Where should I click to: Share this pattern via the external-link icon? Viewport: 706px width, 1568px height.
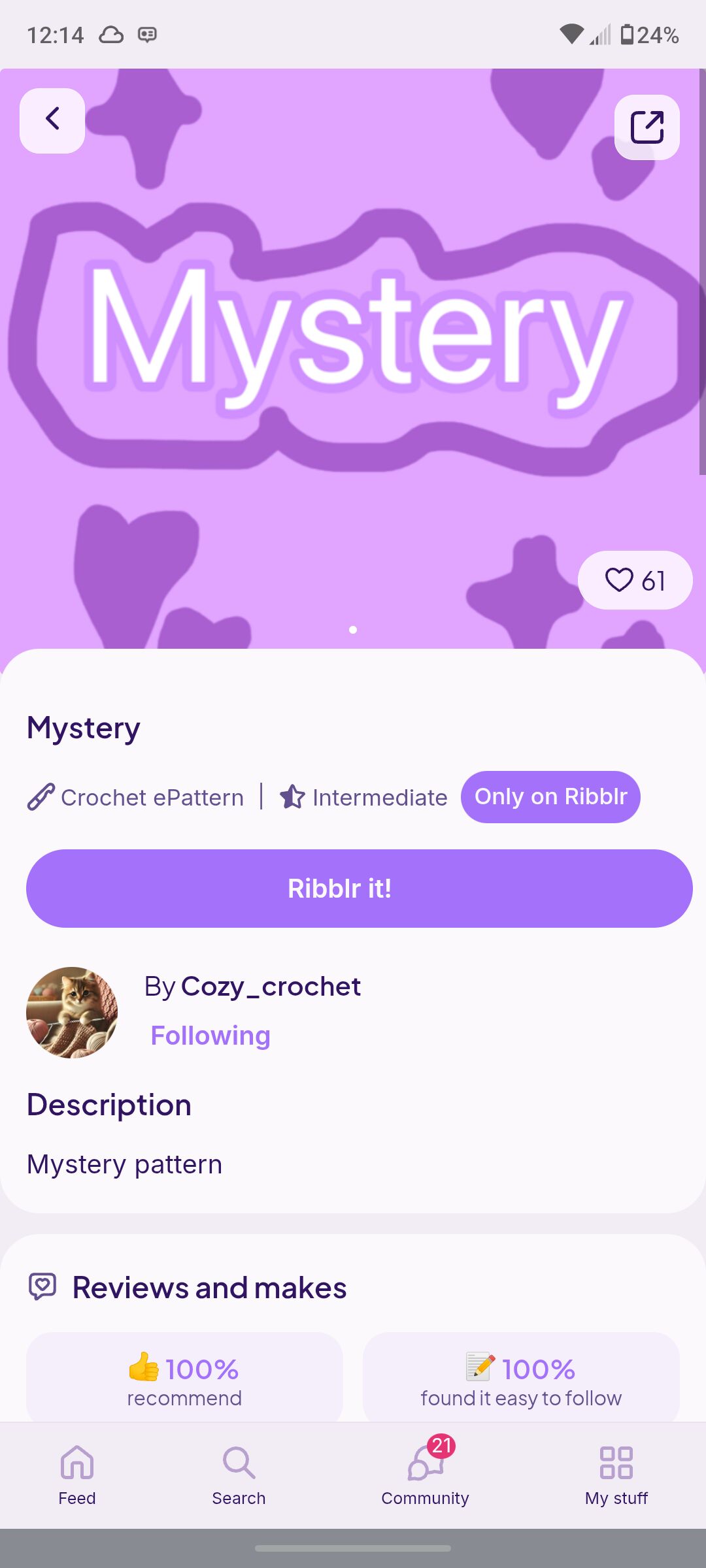tap(647, 127)
